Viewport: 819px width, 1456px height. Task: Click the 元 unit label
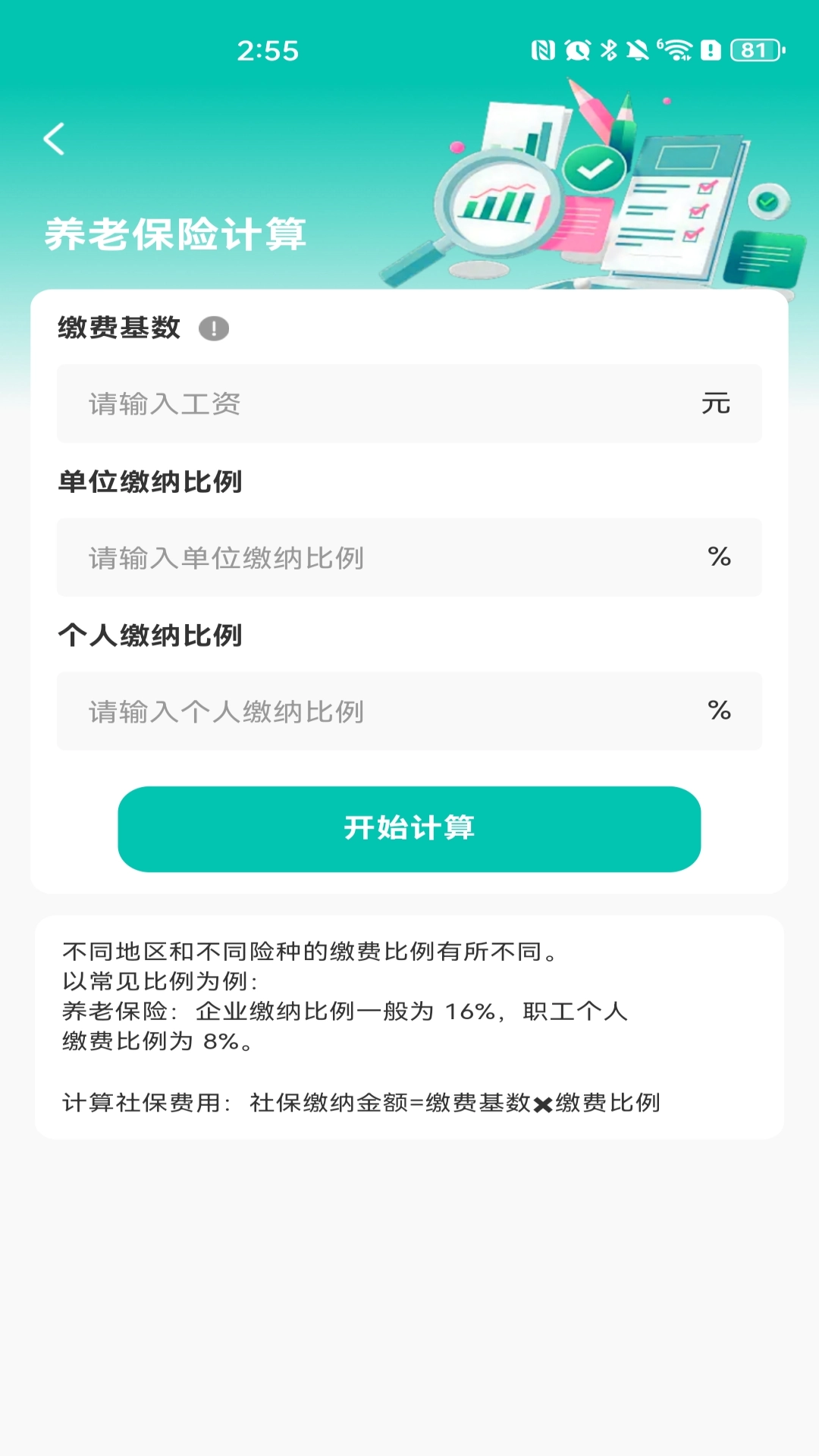tap(716, 404)
